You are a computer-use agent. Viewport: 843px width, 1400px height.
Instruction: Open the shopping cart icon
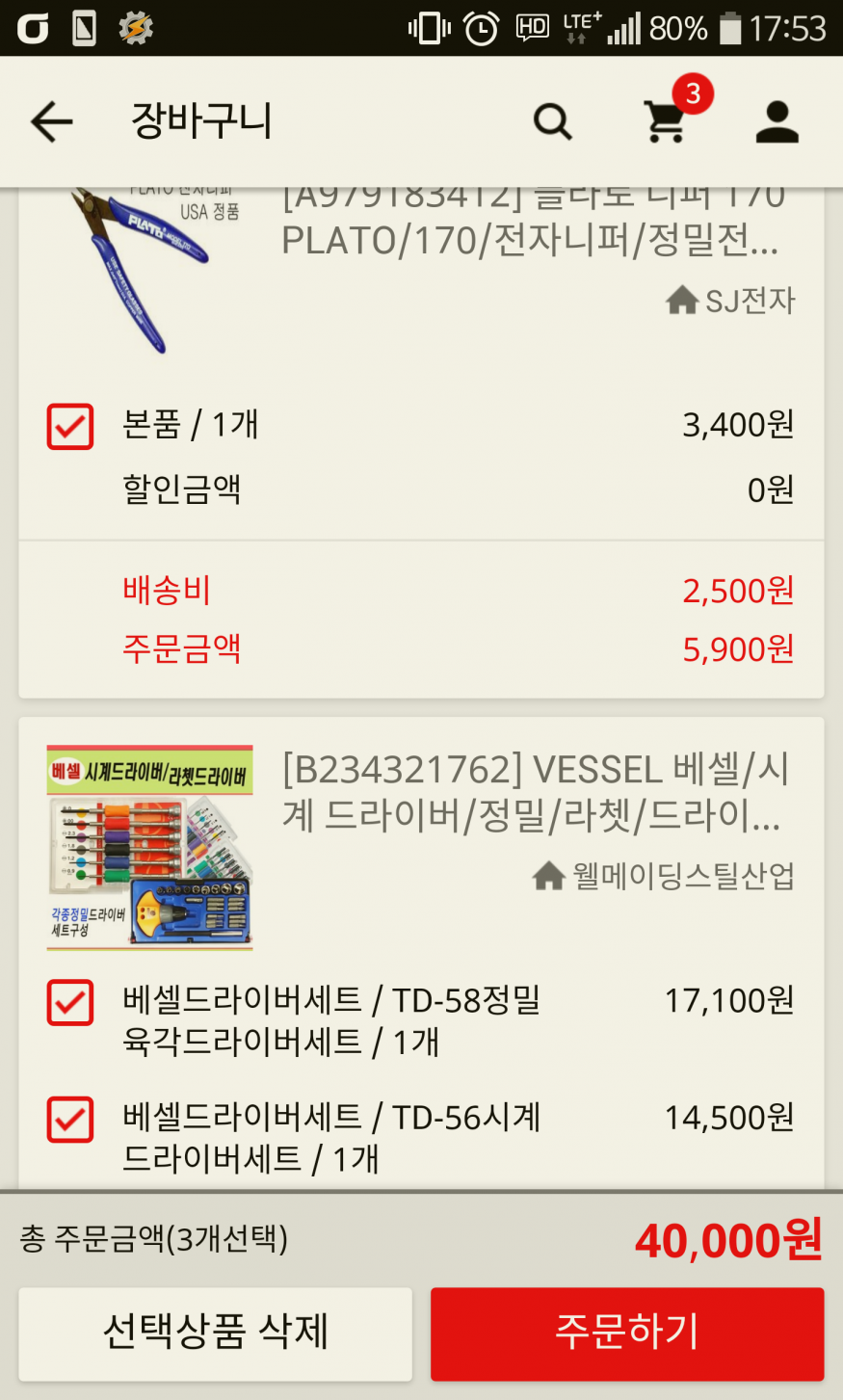coord(666,121)
